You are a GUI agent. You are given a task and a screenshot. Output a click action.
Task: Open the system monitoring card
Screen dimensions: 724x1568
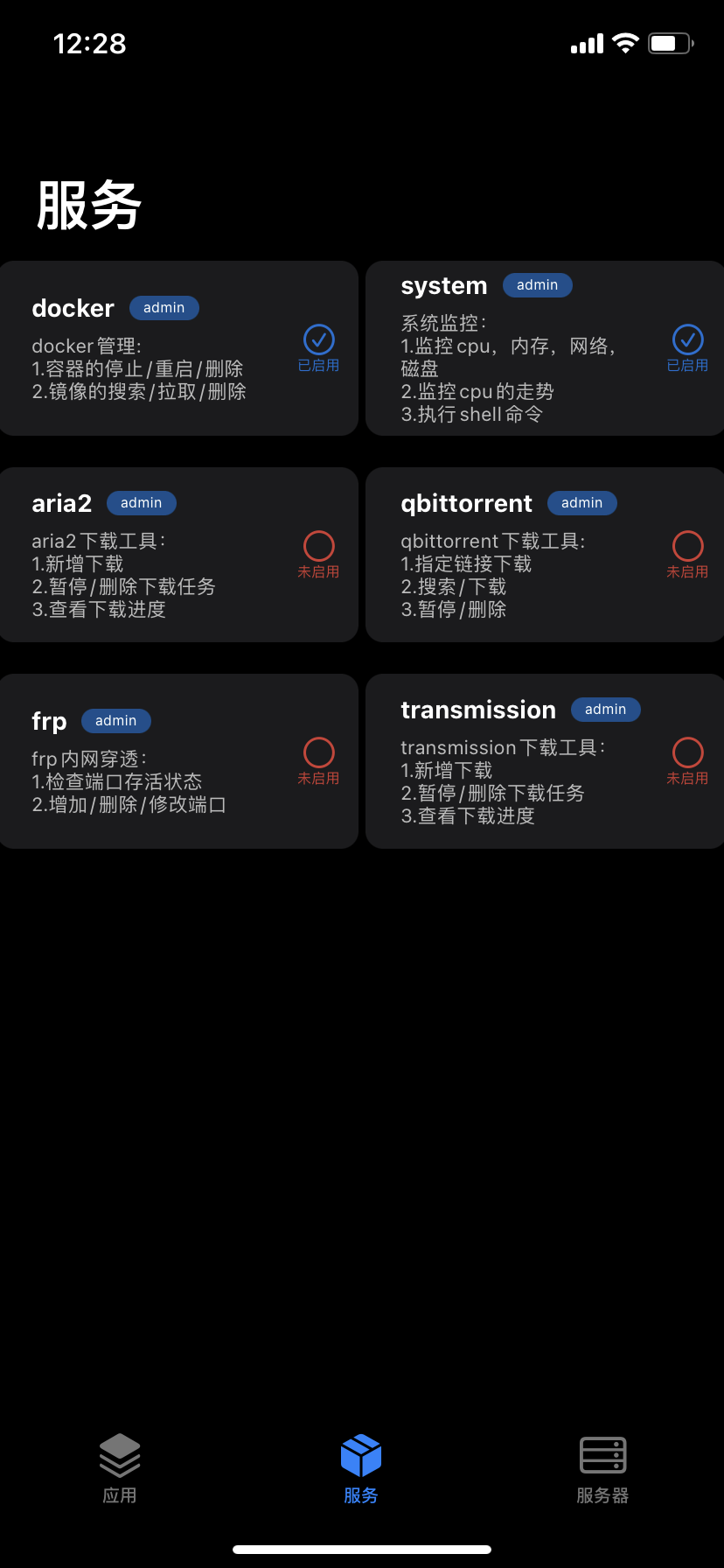pos(516,367)
